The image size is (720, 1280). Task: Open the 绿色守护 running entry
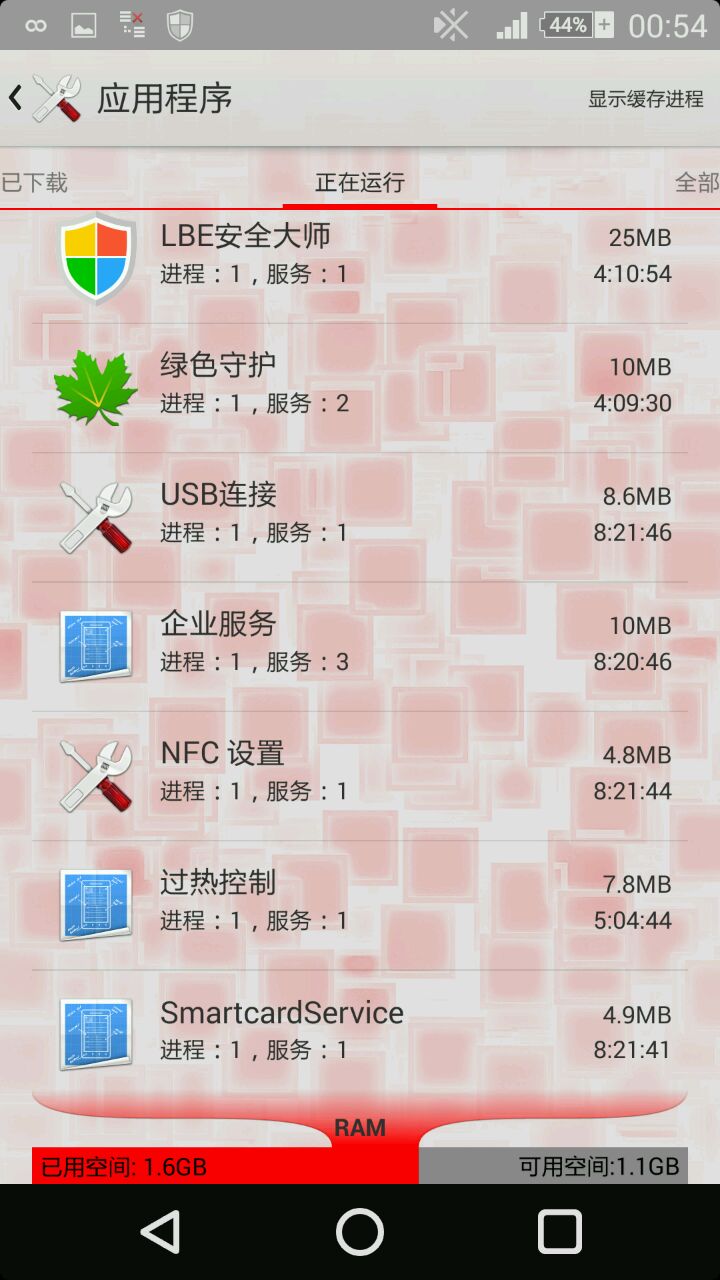[360, 385]
